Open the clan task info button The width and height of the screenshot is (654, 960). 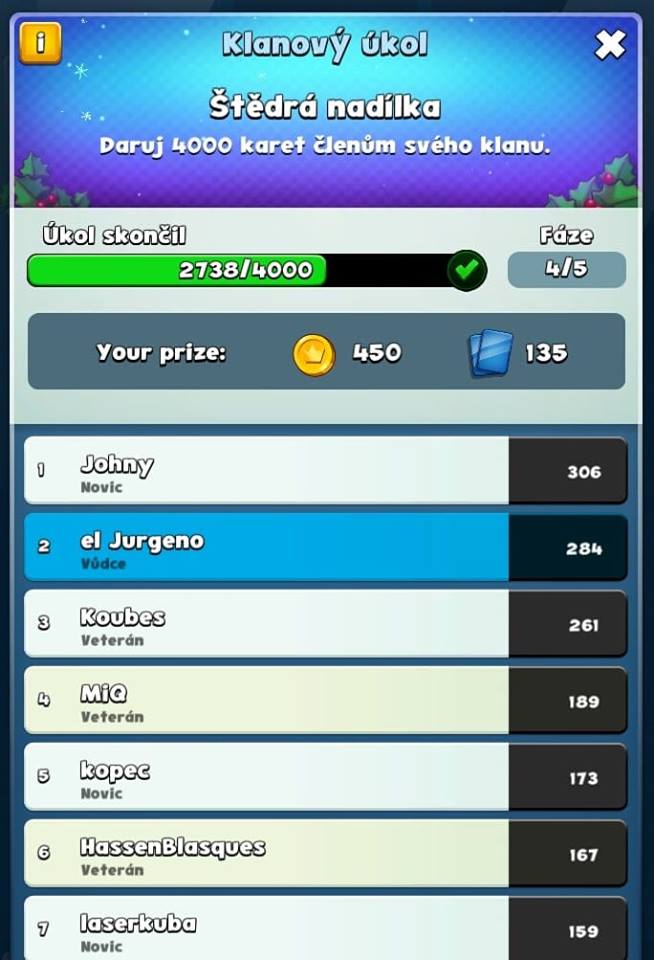point(40,43)
